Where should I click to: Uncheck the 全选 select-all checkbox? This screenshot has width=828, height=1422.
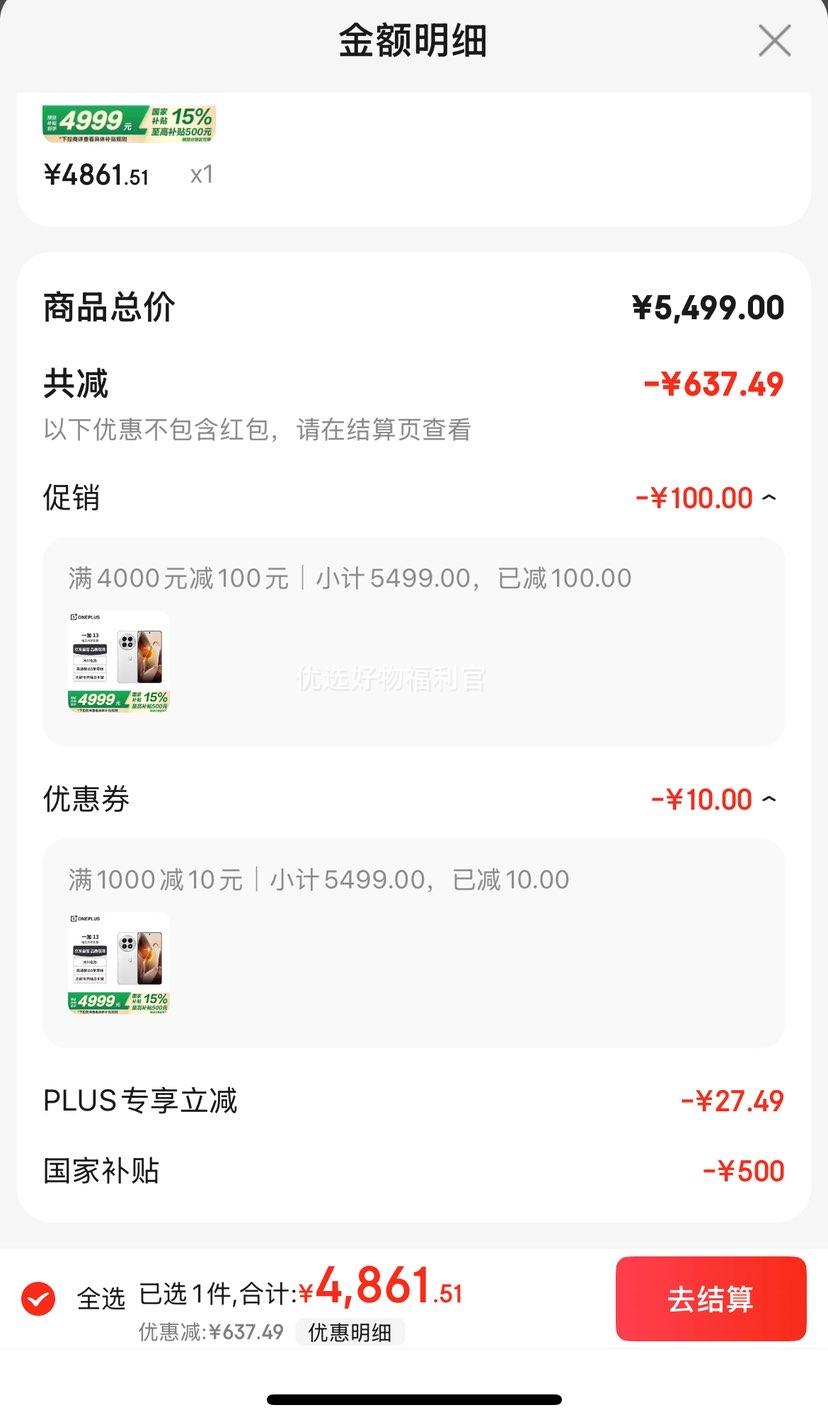coord(38,1299)
